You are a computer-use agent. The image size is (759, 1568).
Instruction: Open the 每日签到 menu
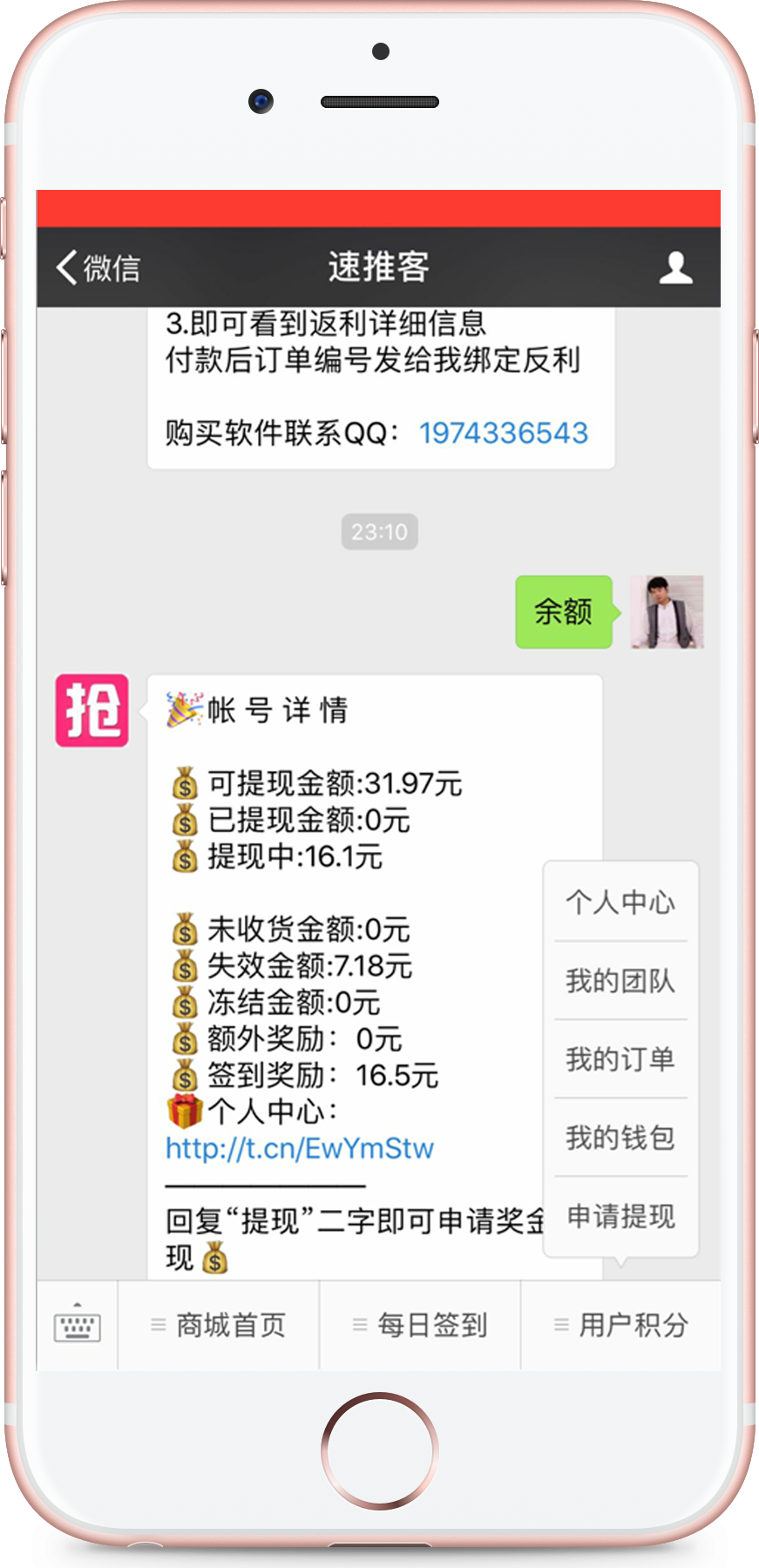coord(421,1326)
